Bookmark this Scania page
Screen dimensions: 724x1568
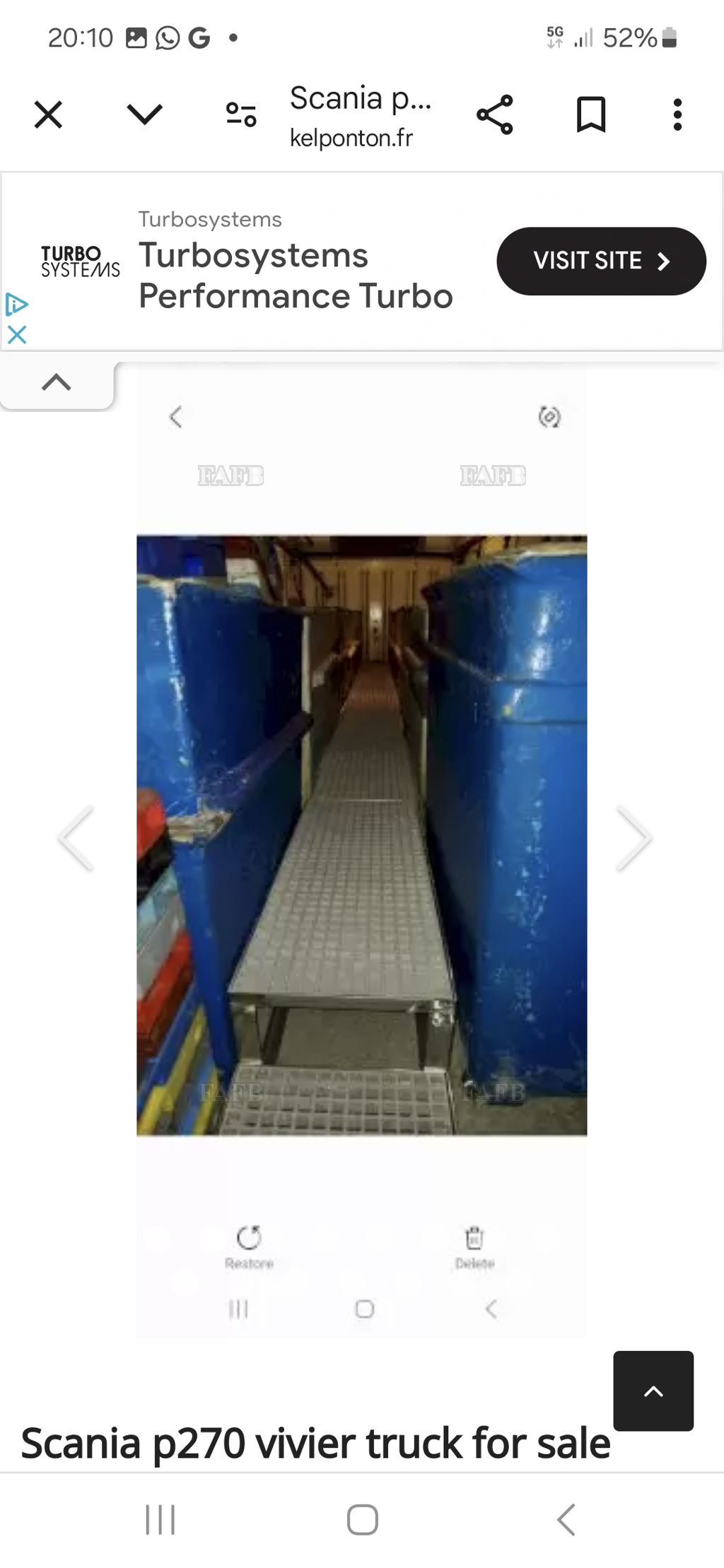(x=591, y=114)
